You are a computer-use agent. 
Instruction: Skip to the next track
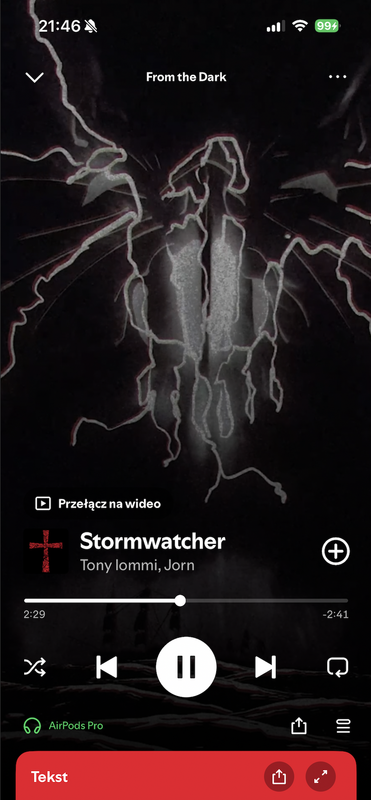pyautogui.click(x=265, y=667)
